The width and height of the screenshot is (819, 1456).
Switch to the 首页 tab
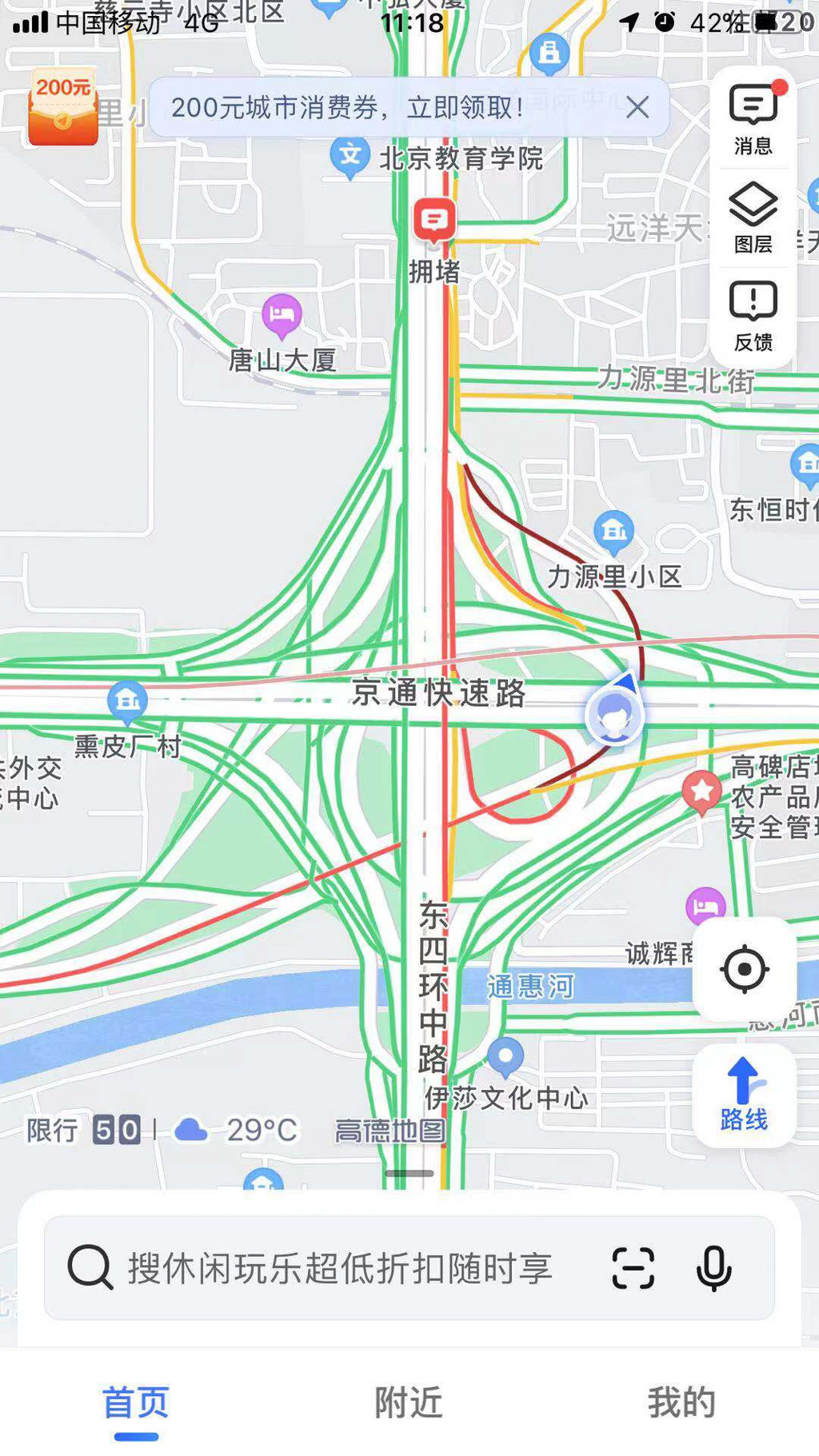coord(136,1403)
